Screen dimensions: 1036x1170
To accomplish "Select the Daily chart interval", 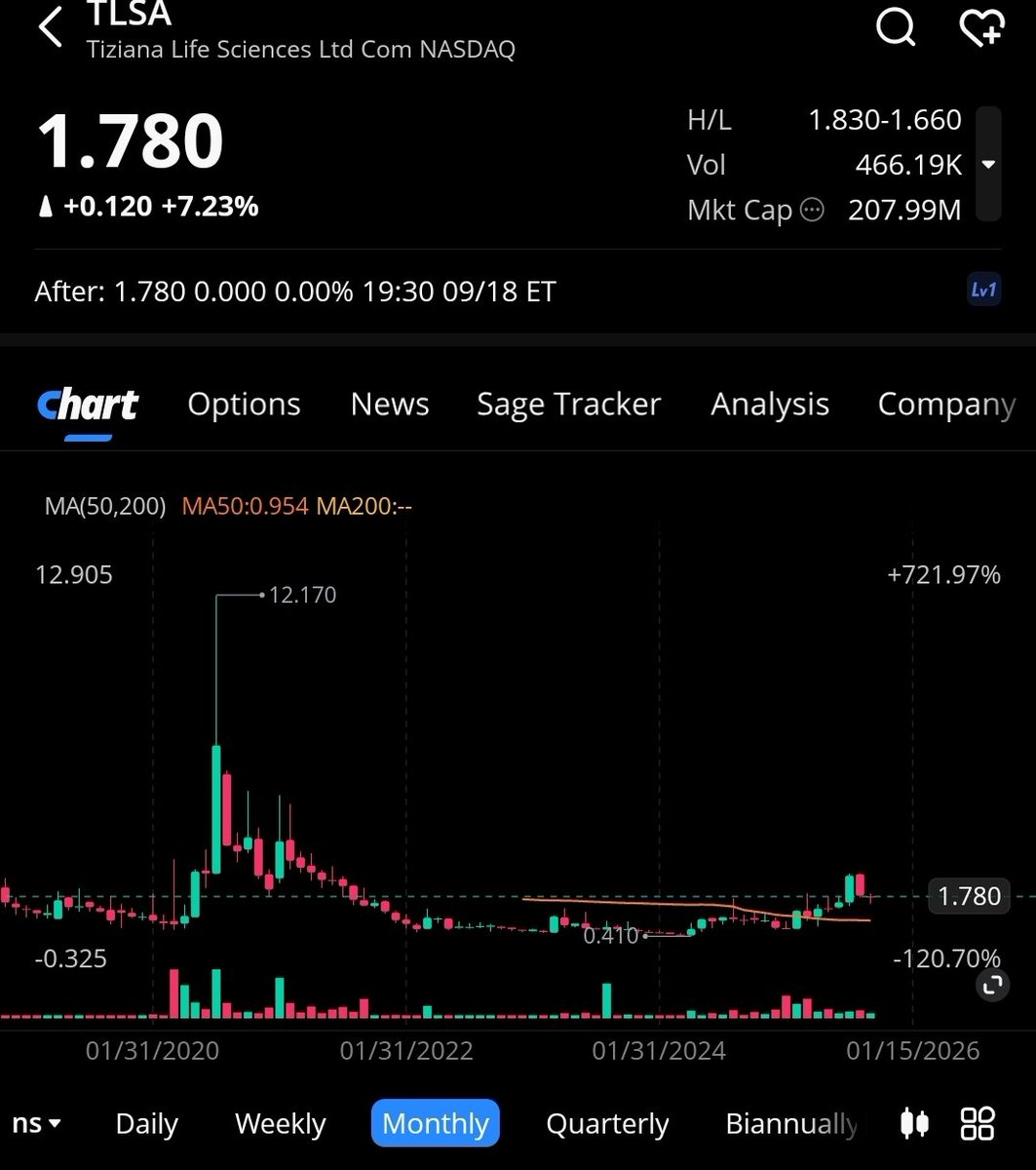I will [x=146, y=1124].
